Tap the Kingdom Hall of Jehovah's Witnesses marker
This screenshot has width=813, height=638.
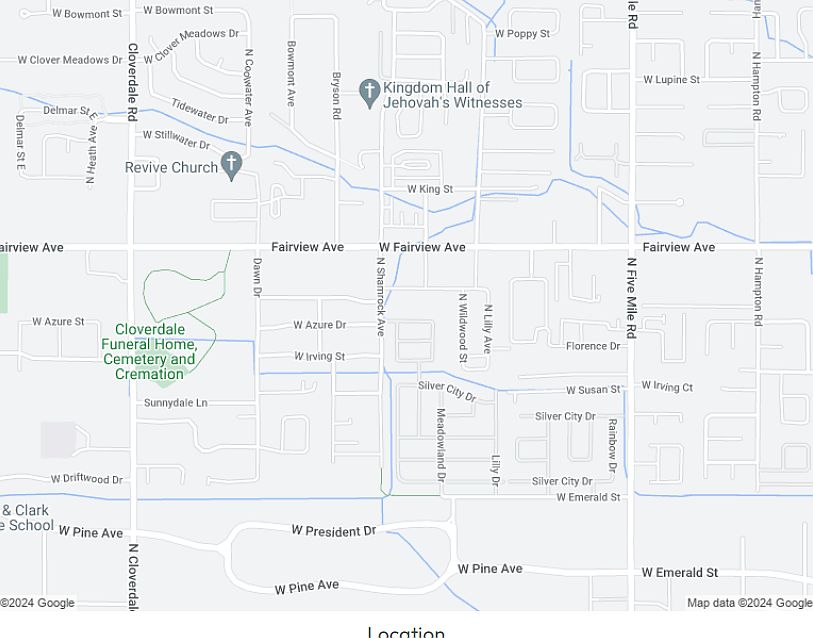pos(369,93)
